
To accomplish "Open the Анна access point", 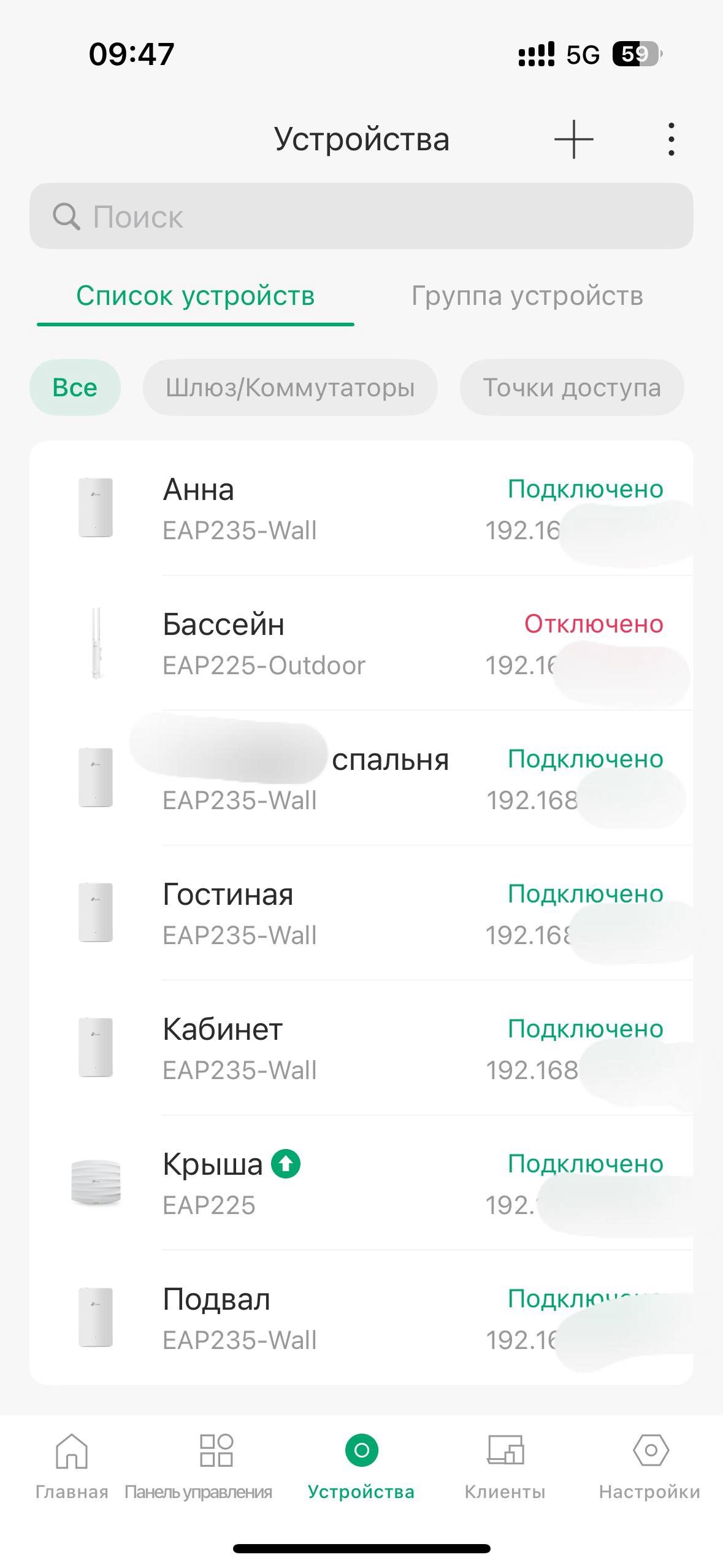I will 361,508.
